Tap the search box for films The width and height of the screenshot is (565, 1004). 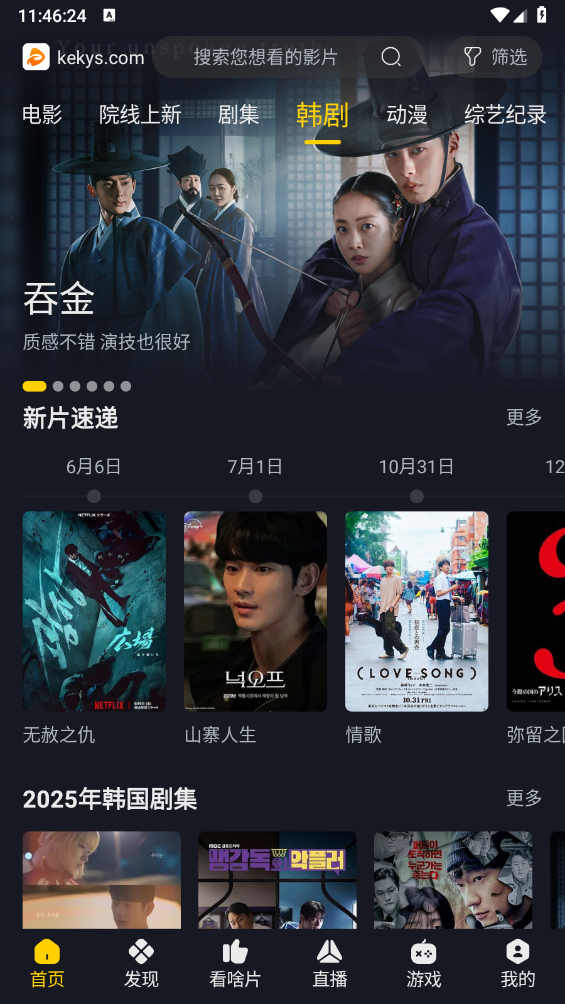[288, 57]
